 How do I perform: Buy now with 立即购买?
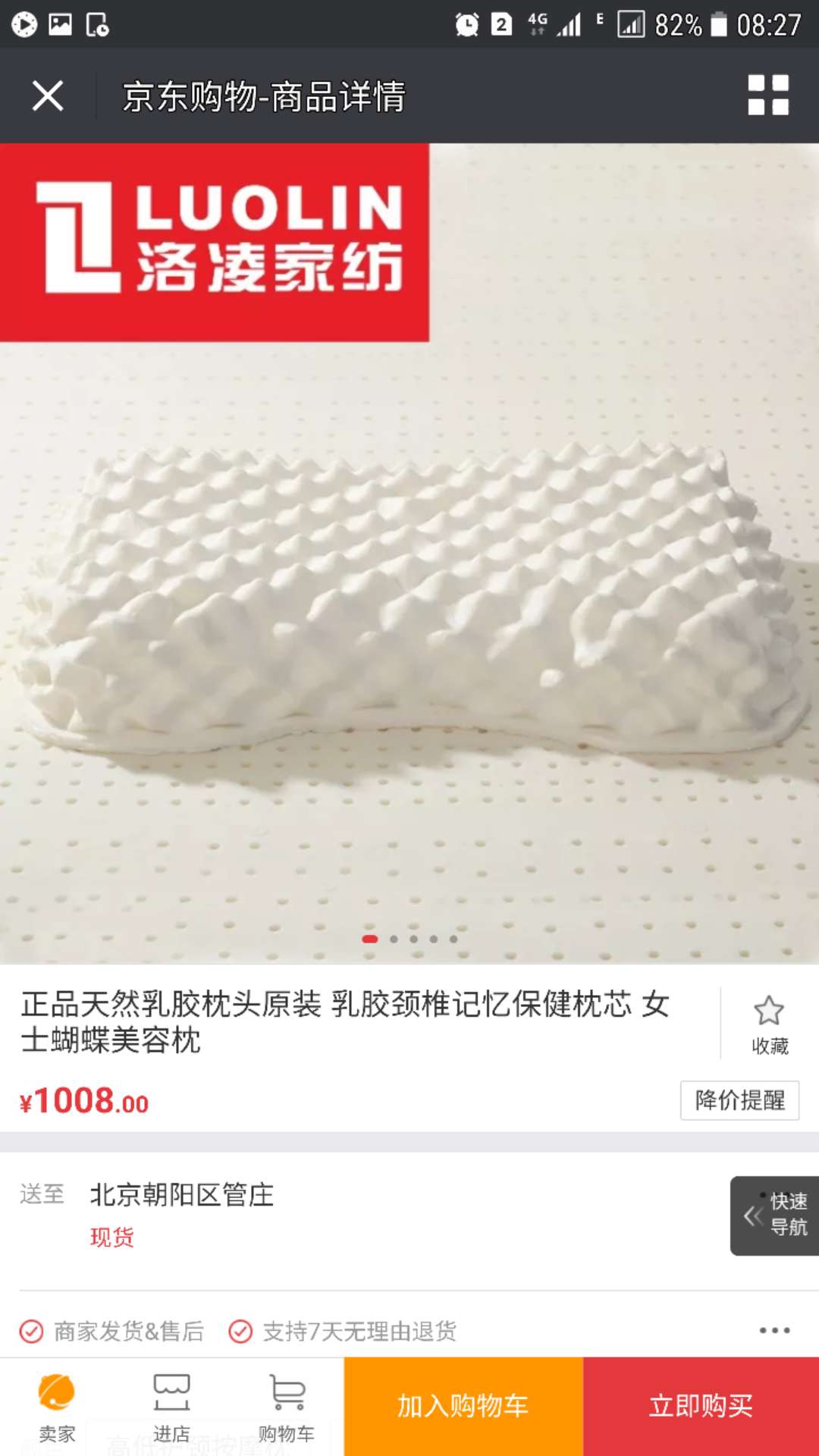(701, 1406)
